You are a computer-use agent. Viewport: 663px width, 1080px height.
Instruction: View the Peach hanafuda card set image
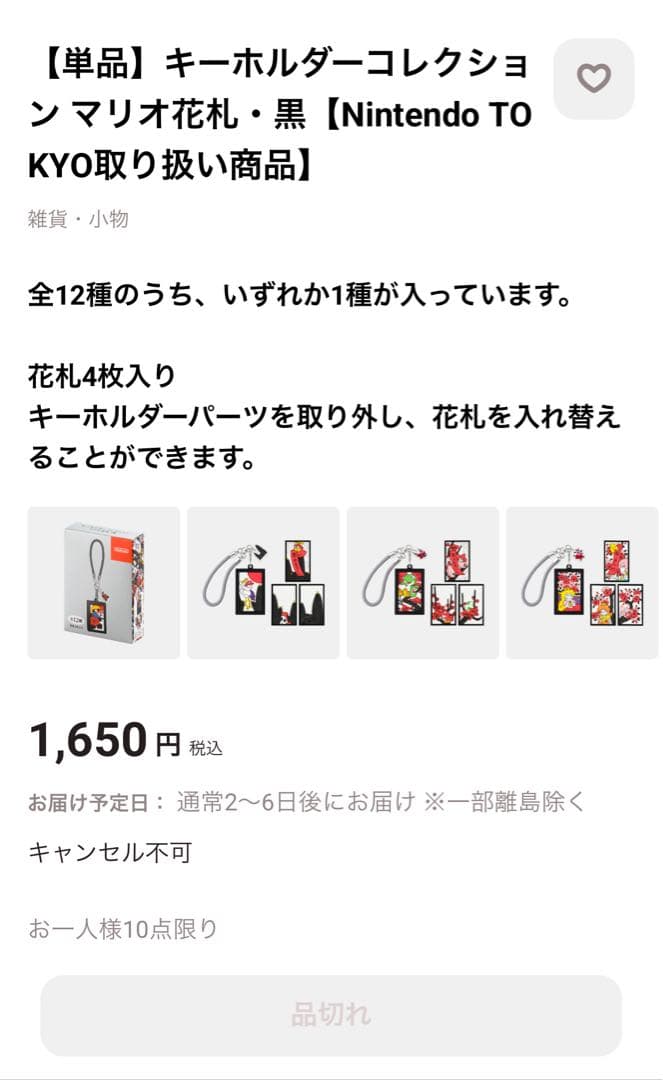(x=581, y=583)
